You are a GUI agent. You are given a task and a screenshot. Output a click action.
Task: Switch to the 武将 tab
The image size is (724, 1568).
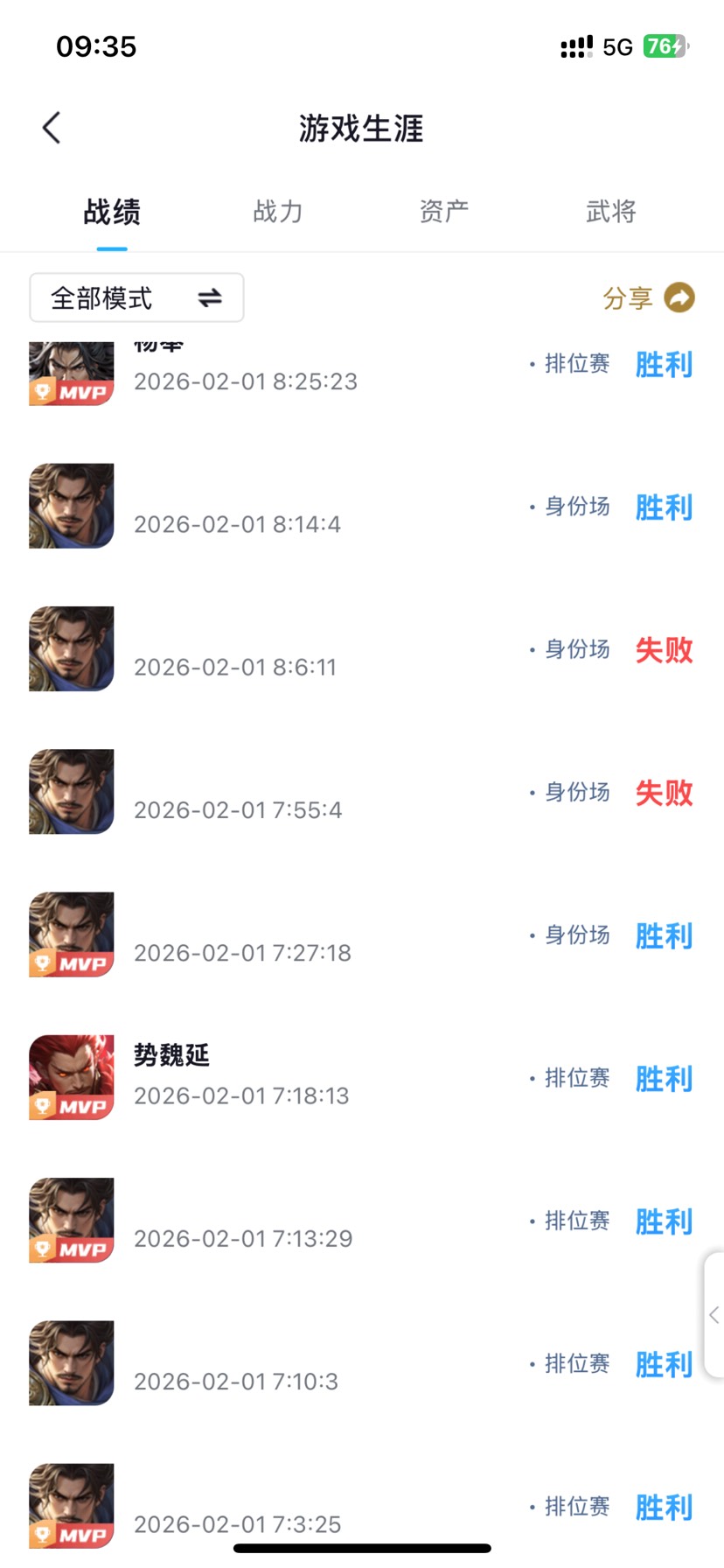[610, 212]
